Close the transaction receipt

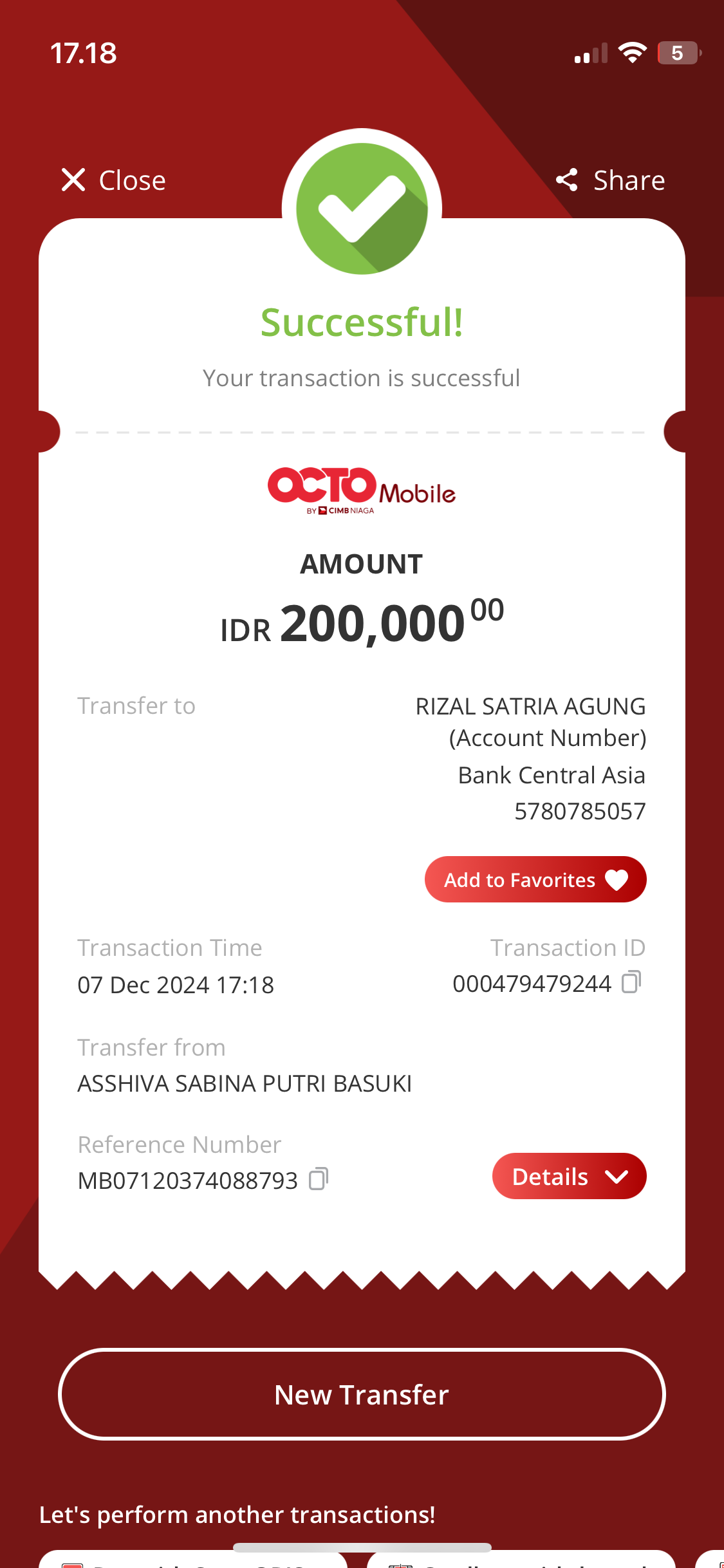(113, 180)
